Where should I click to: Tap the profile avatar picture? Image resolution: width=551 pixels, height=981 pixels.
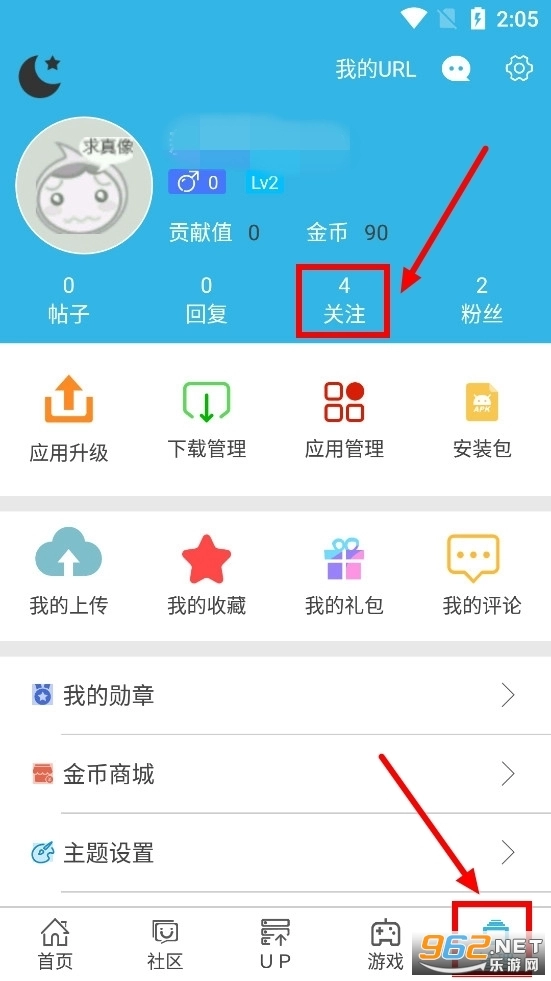(x=84, y=186)
